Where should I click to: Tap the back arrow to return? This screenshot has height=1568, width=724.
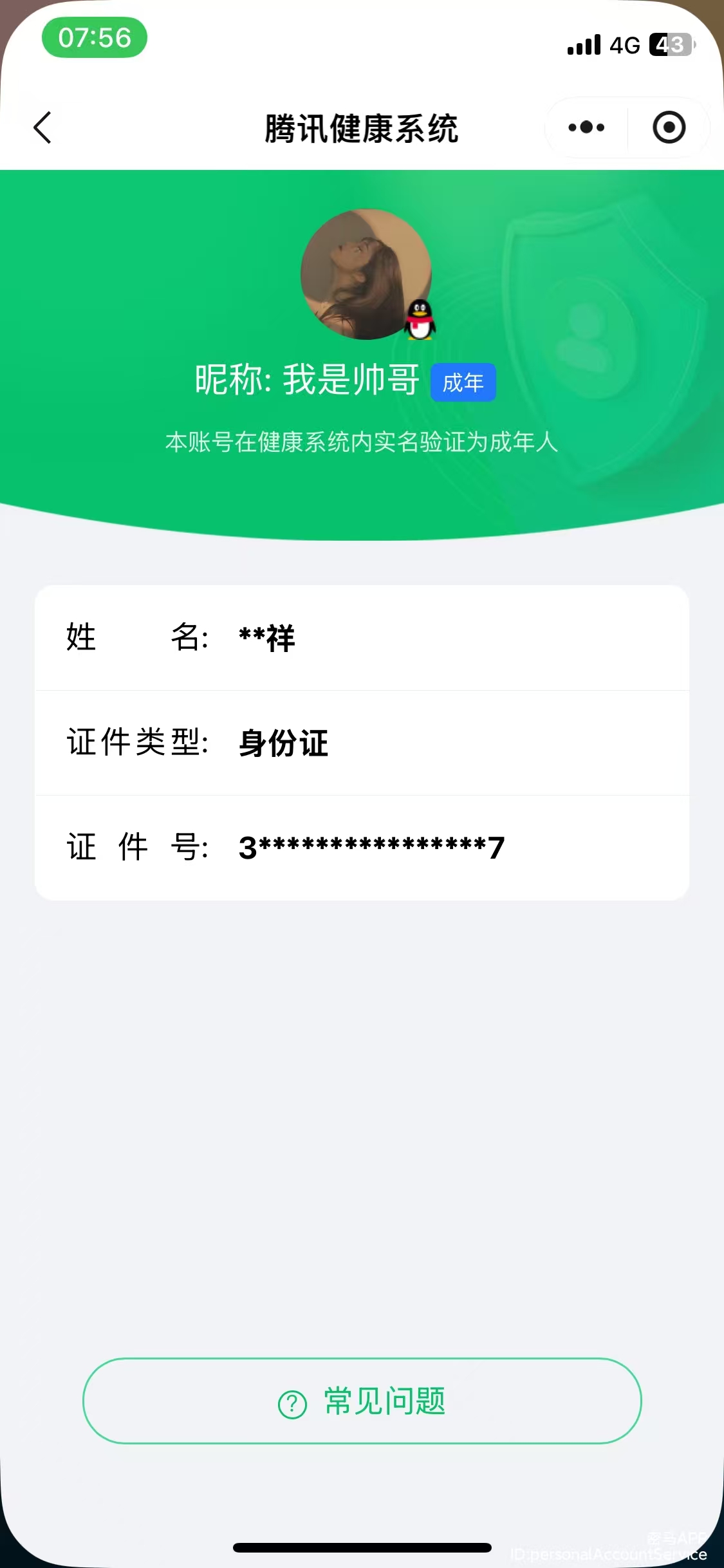point(42,127)
